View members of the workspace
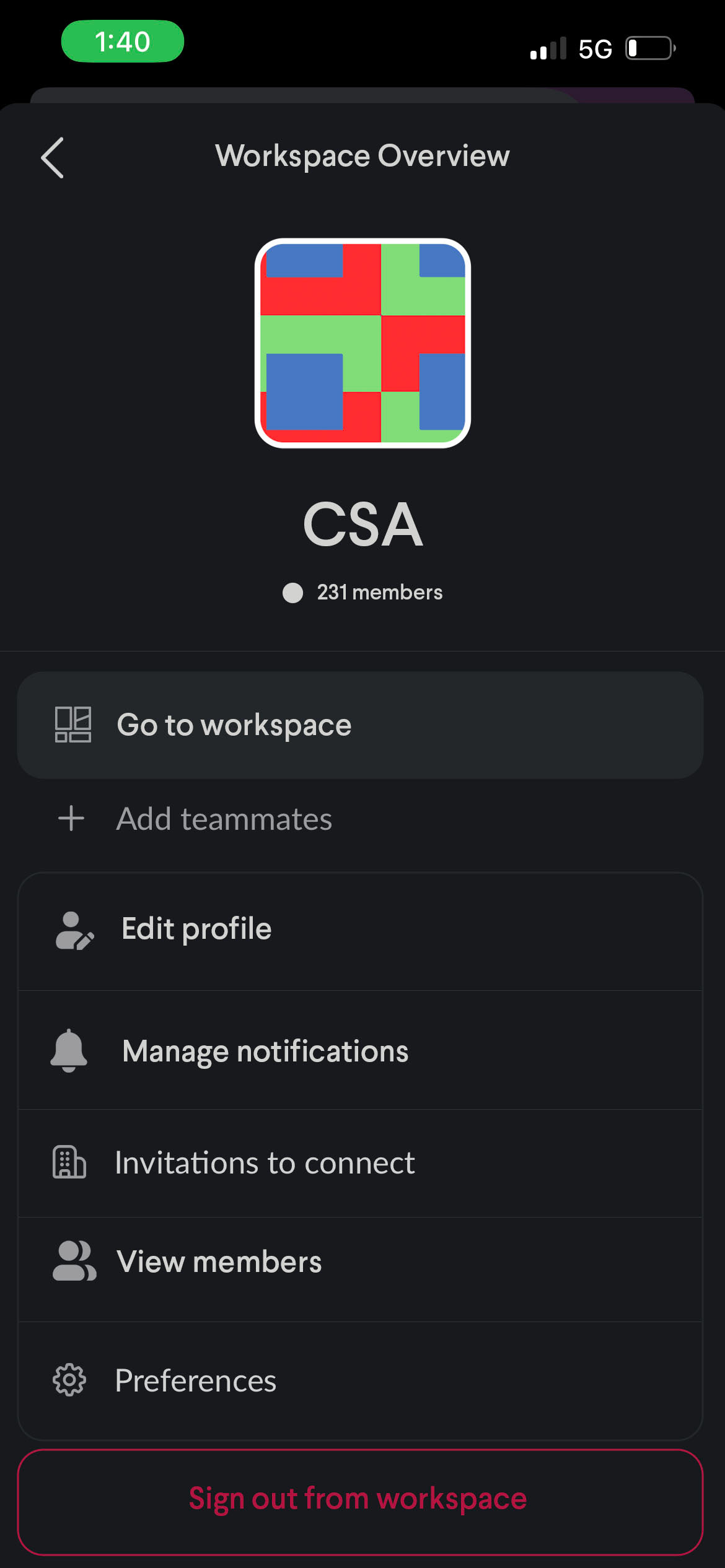Image resolution: width=725 pixels, height=1568 pixels. [360, 1263]
